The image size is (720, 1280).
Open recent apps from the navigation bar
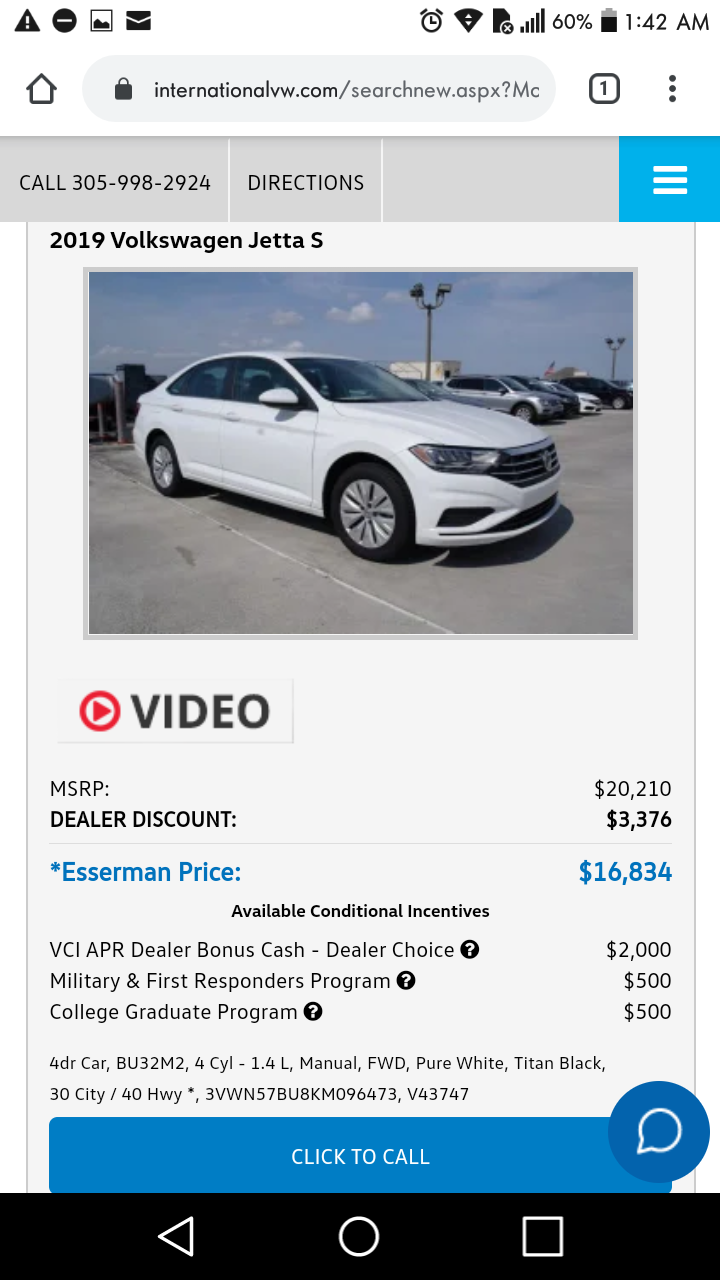tap(542, 1237)
